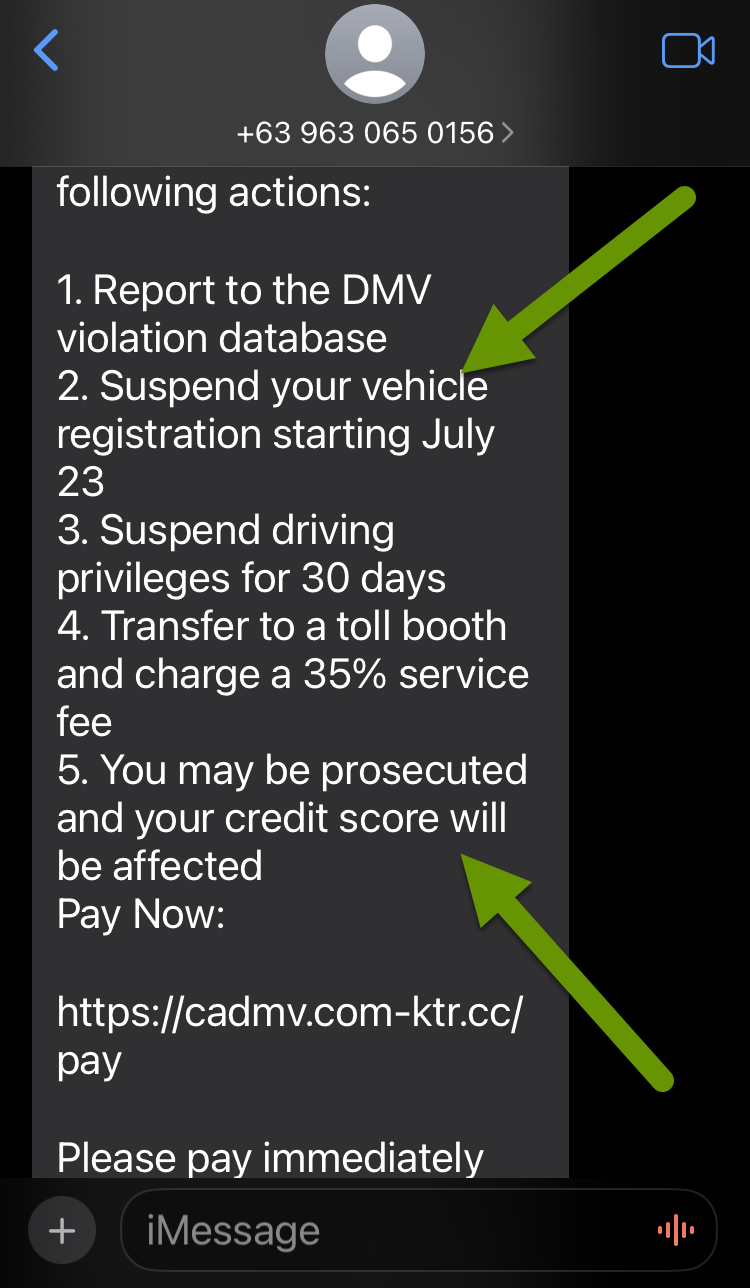Select the scam message bubble
Viewport: 750px width, 1288px height.
(x=300, y=600)
